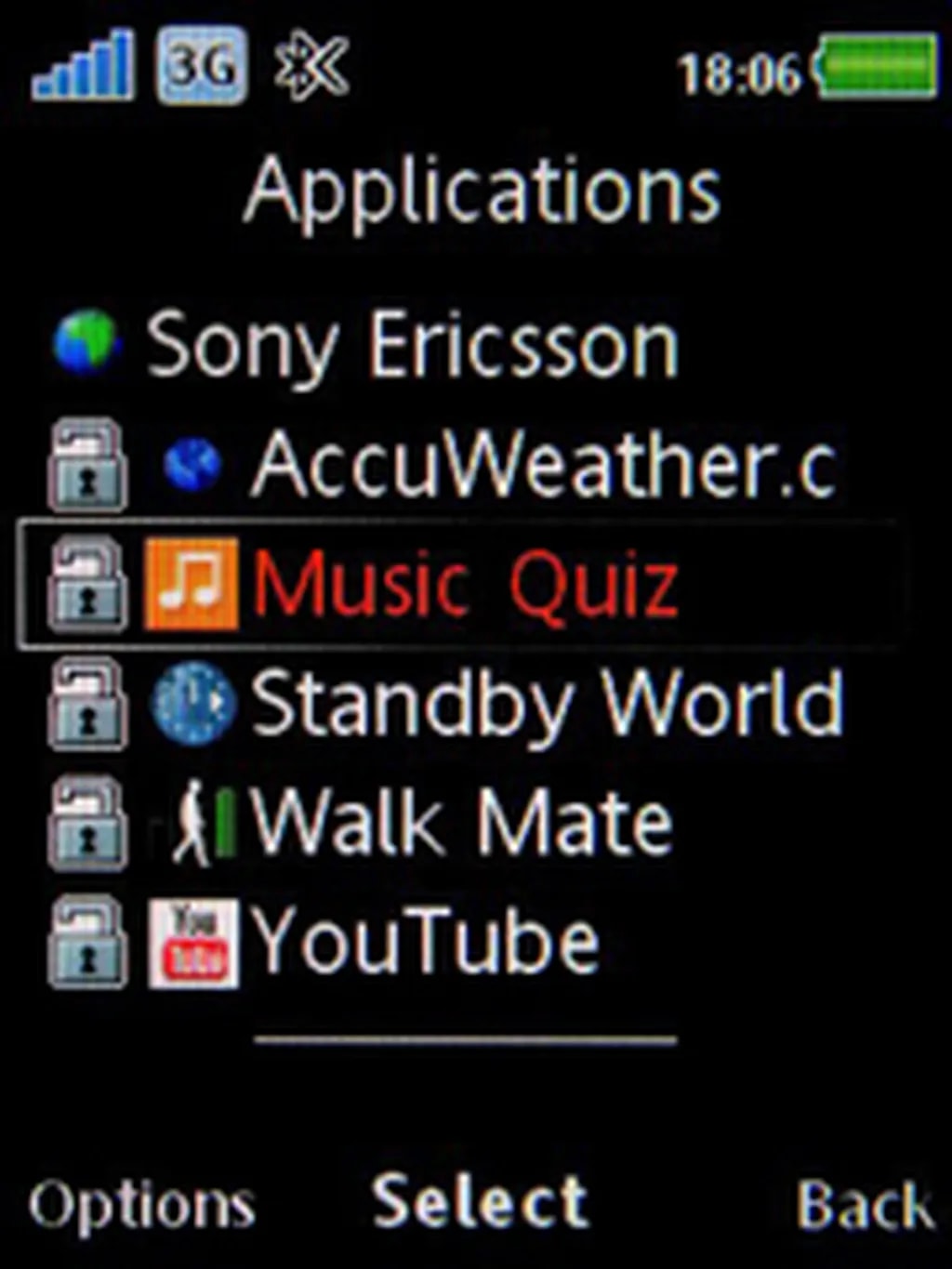Go back using the Back softkey
Image resolution: width=952 pixels, height=1269 pixels.
tap(864, 1206)
